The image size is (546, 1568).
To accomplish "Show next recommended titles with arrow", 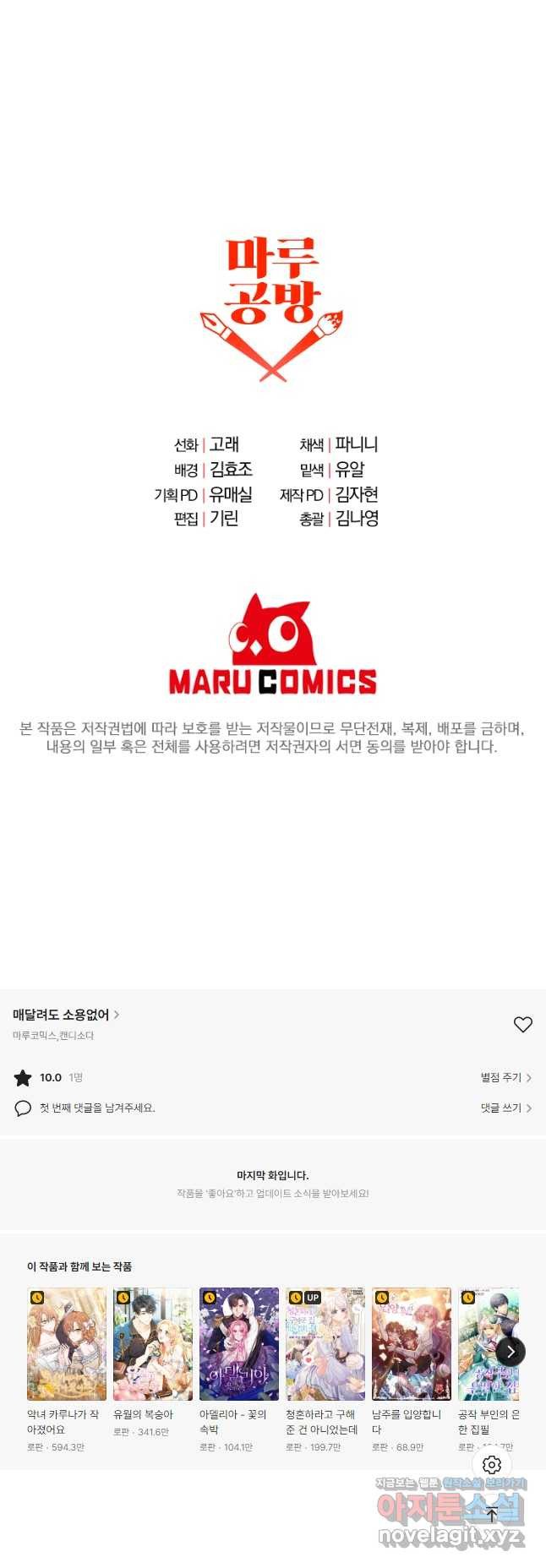I will (x=511, y=1351).
